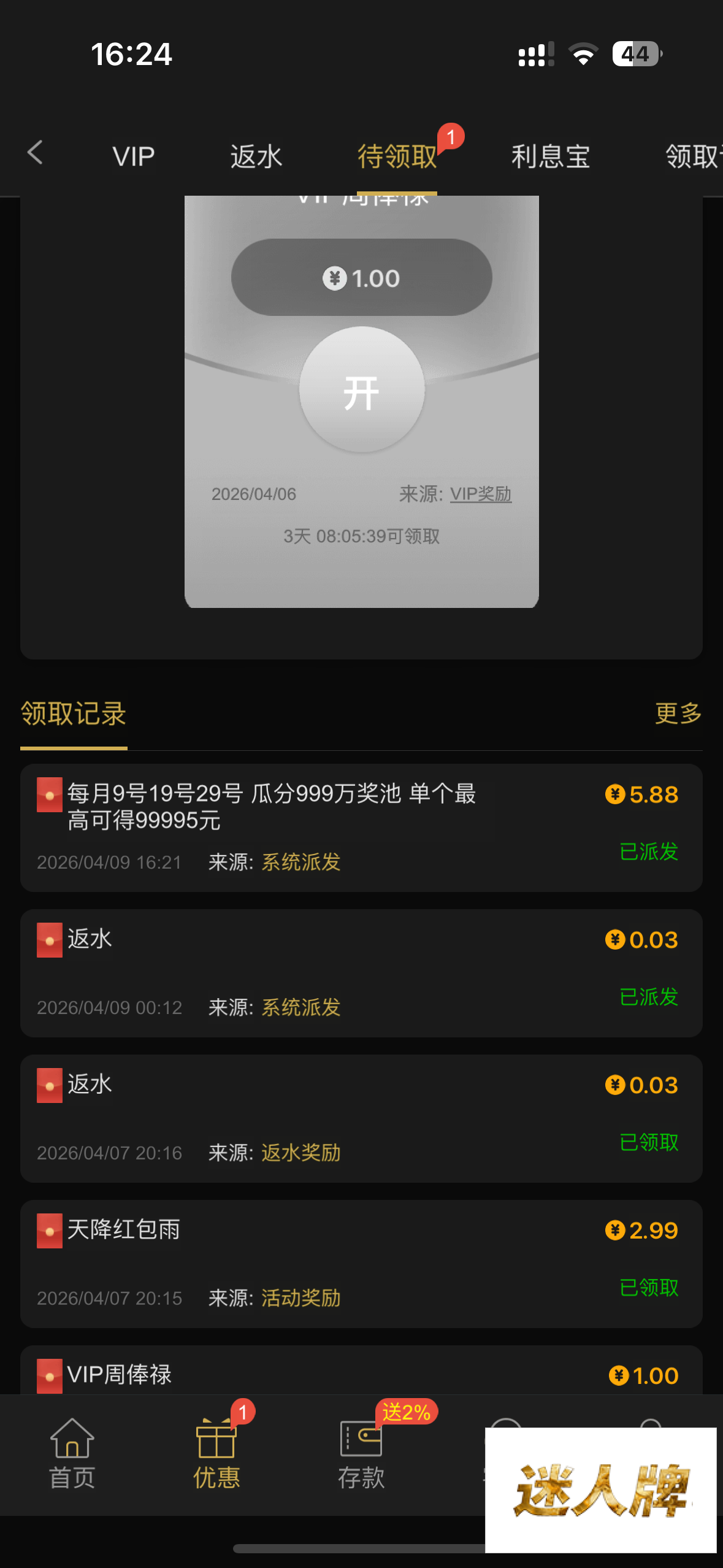
Task: Go back with the top-left arrow
Action: click(36, 153)
